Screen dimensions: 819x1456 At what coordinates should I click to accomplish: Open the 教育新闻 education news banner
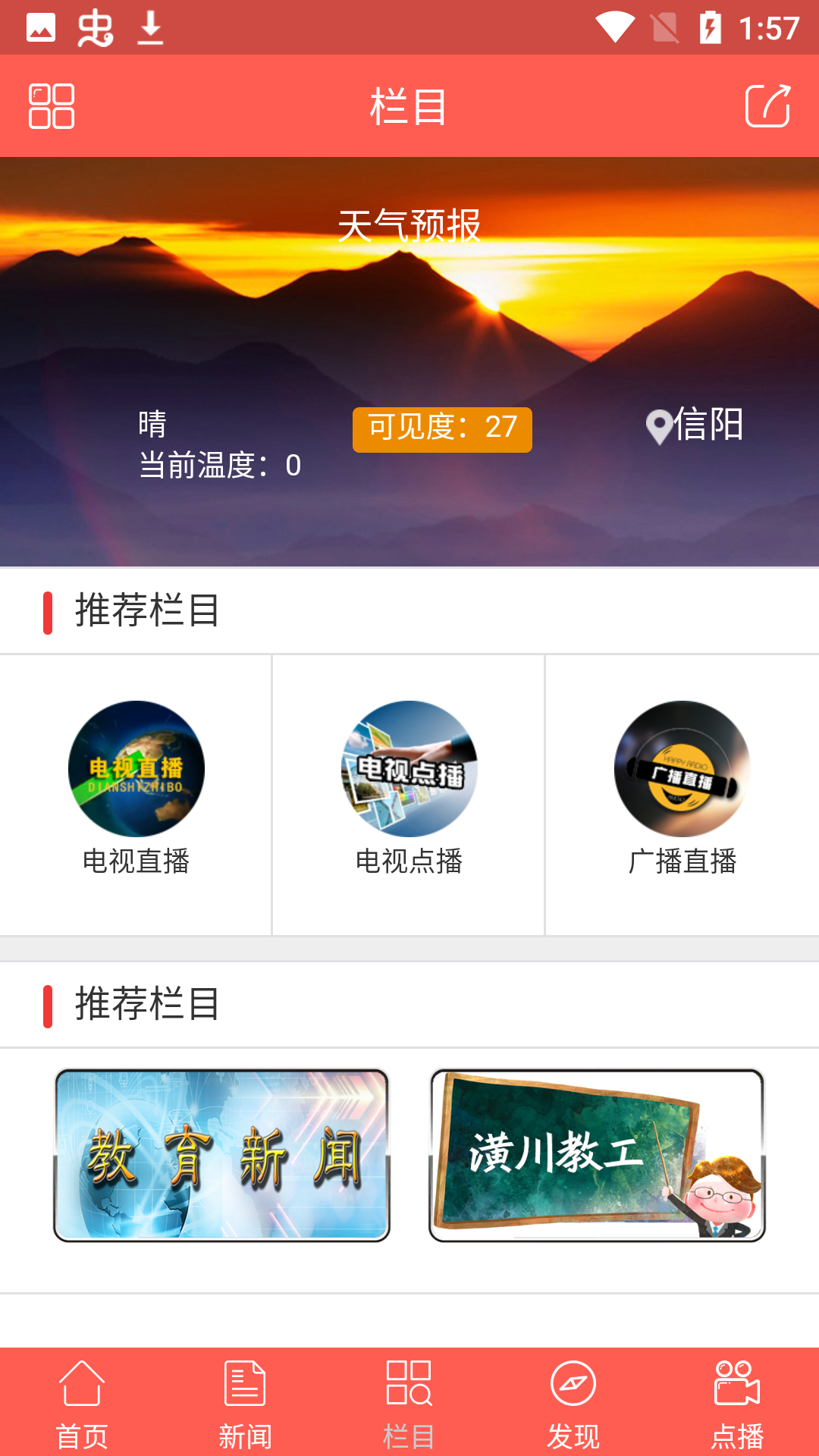point(222,1154)
